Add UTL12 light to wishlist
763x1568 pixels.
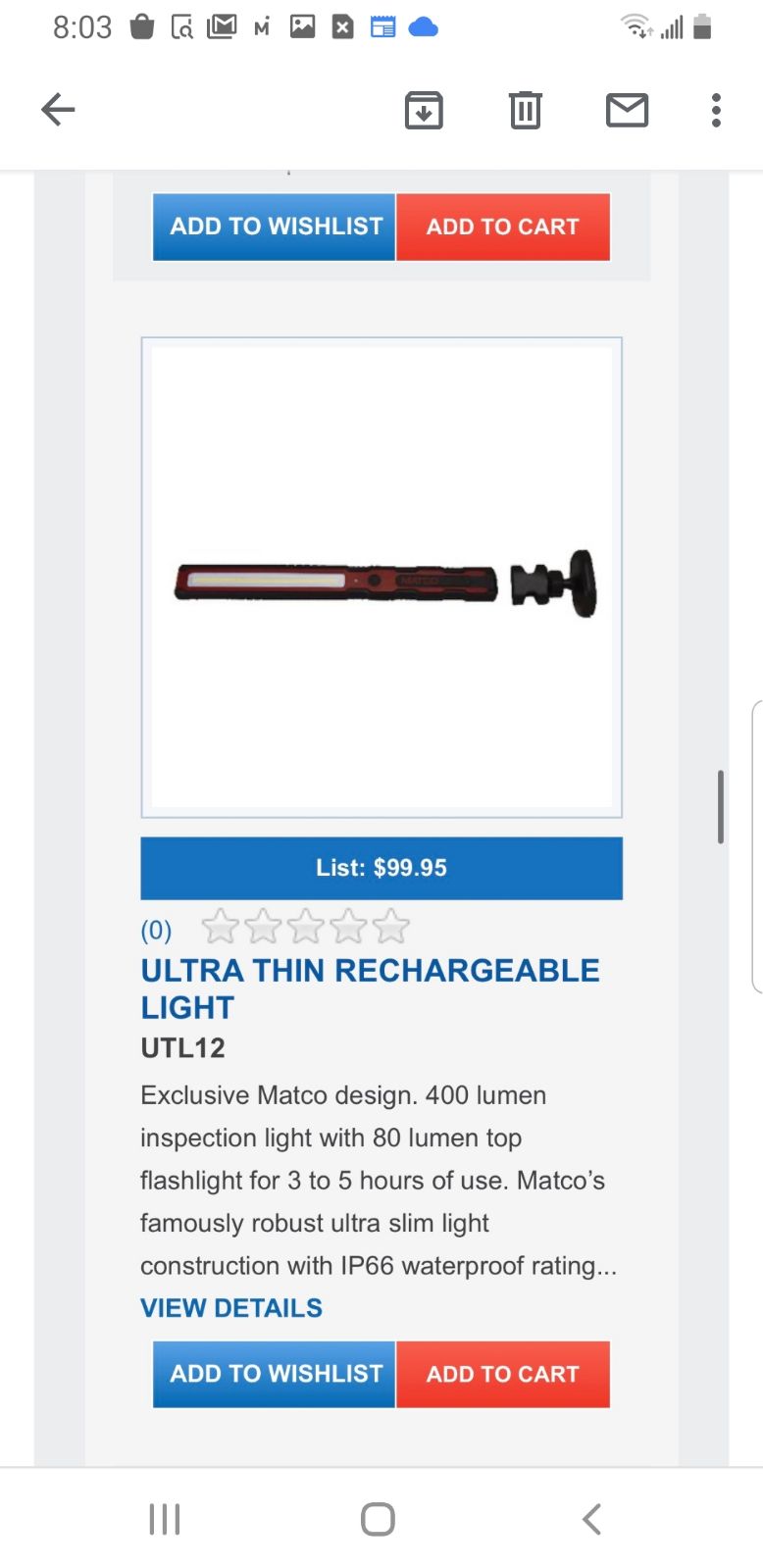pyautogui.click(x=275, y=1374)
